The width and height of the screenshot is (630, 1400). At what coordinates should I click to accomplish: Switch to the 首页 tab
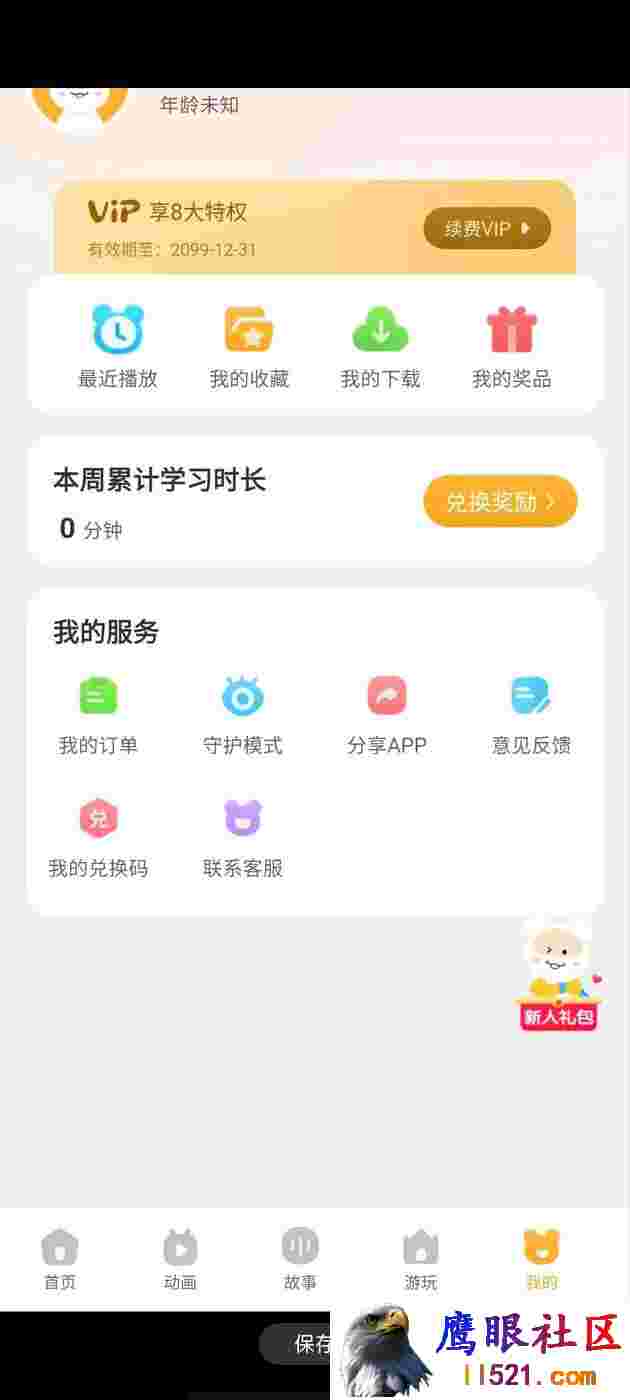tap(60, 1260)
